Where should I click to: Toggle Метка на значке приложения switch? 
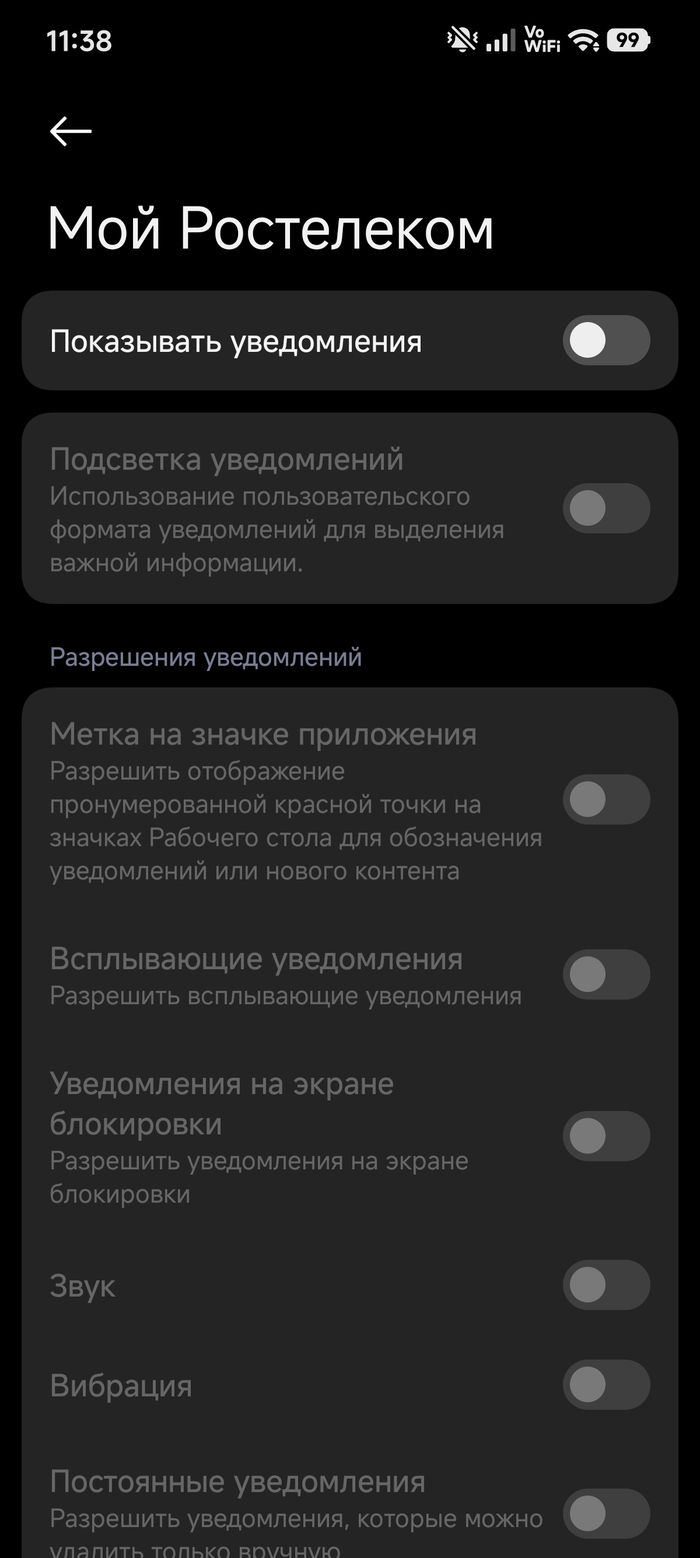coord(606,799)
